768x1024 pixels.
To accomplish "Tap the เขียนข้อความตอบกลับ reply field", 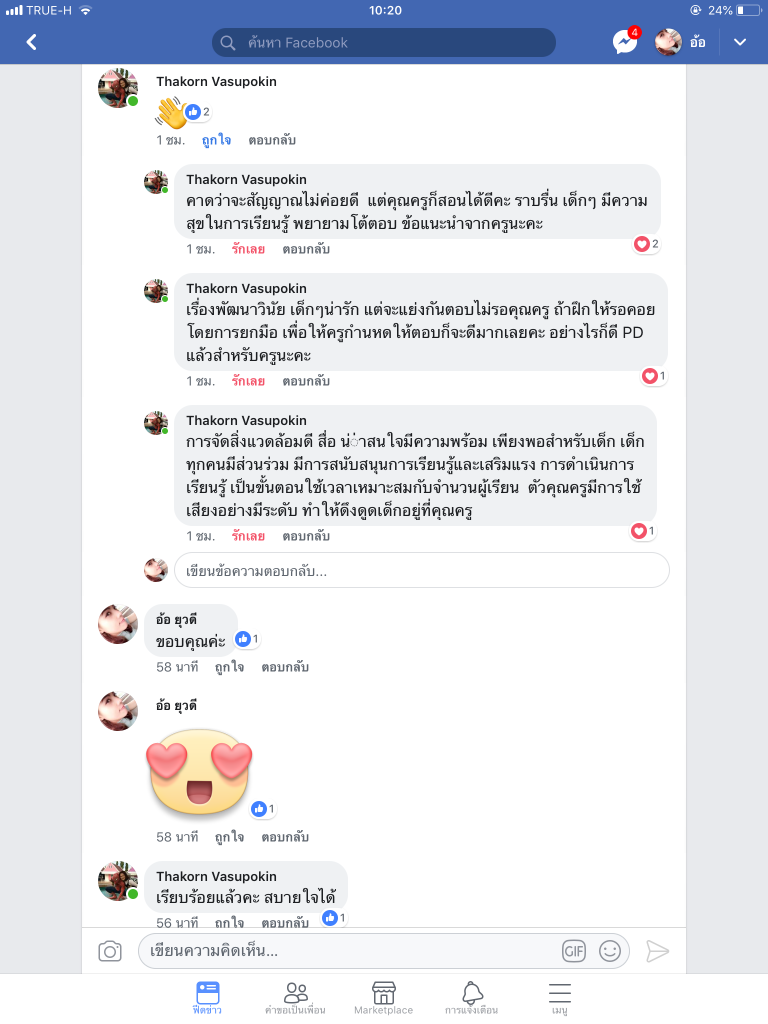I will pos(420,571).
